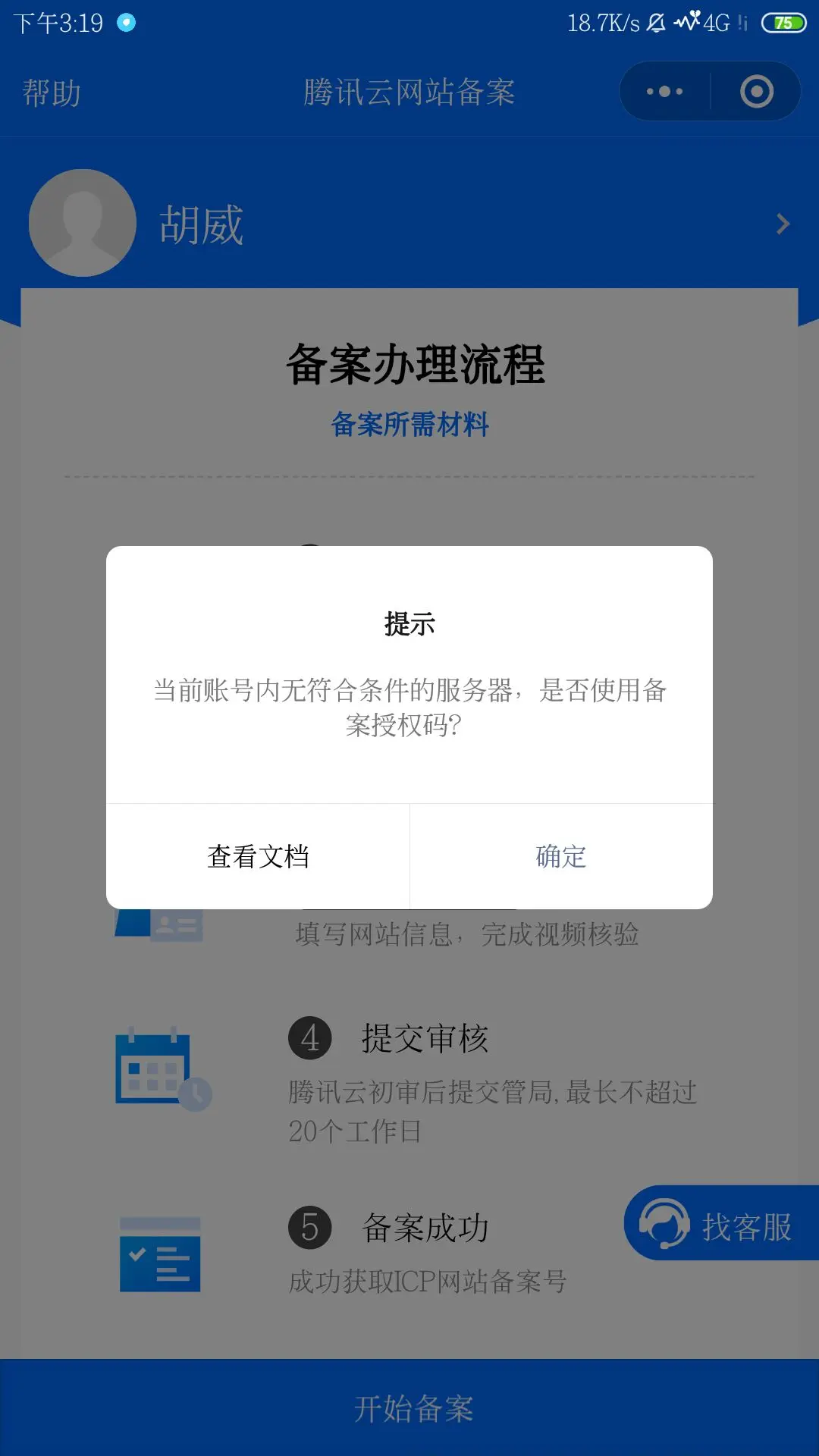Tap step 5 numbered circle badge

[x=308, y=1223]
